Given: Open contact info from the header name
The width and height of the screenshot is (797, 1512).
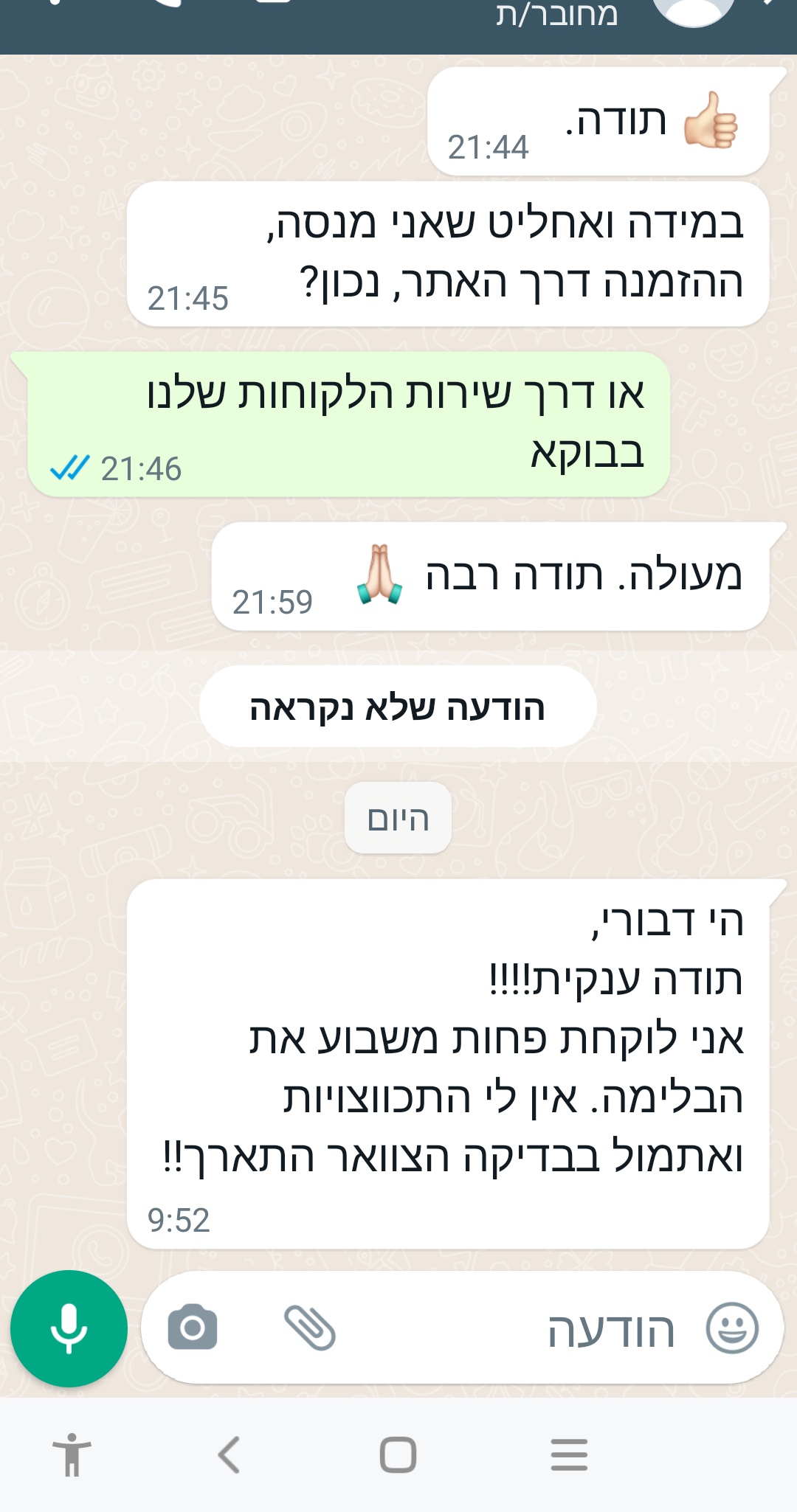Looking at the screenshot, I should (556, 15).
